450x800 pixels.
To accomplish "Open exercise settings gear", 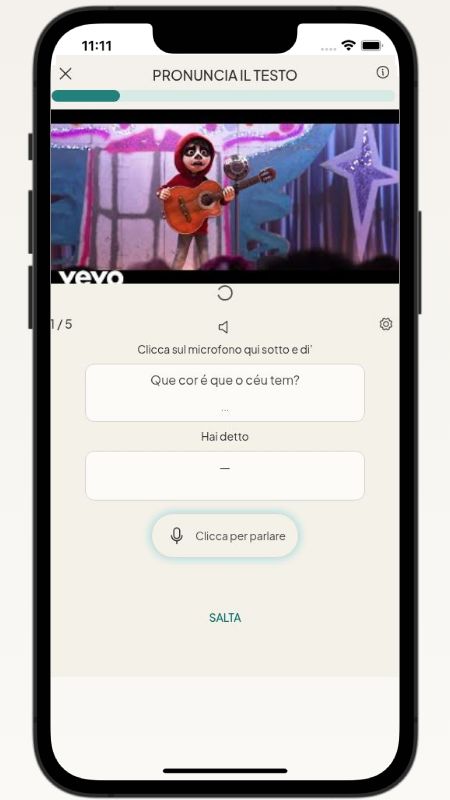I will (386, 324).
